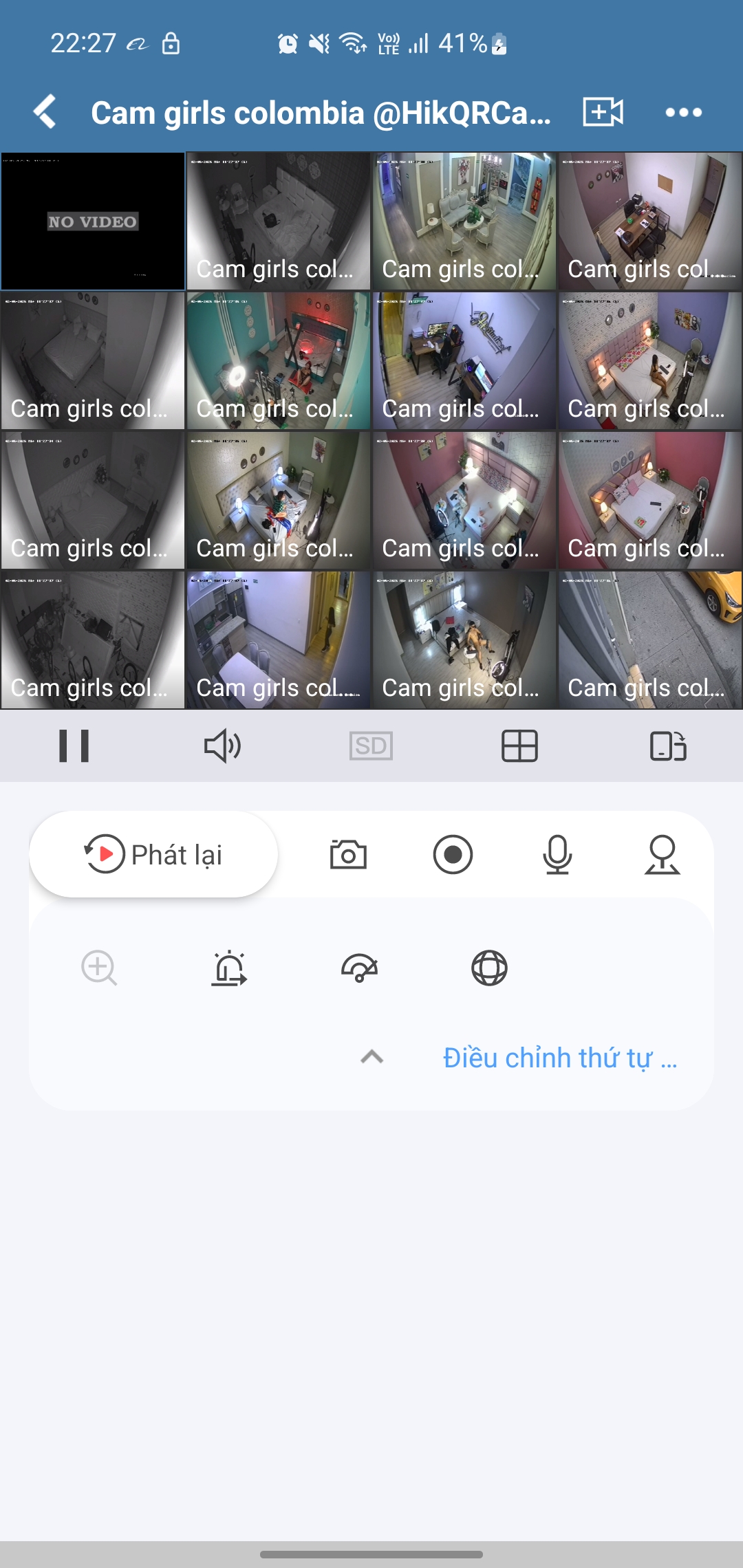This screenshot has height=1568, width=743.
Task: Toggle the speaker sound
Action: pos(222,746)
